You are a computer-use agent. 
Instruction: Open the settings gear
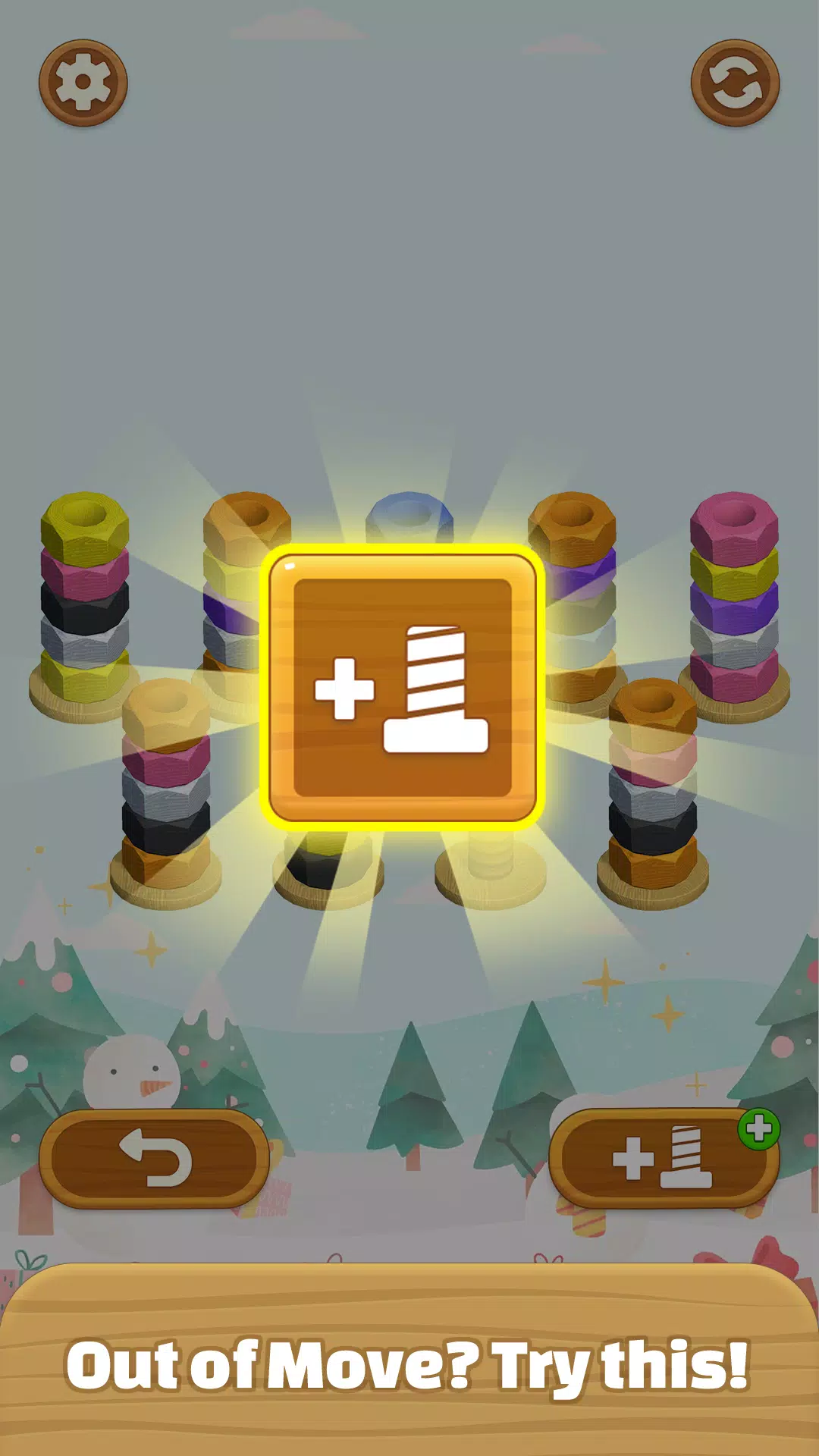click(83, 83)
